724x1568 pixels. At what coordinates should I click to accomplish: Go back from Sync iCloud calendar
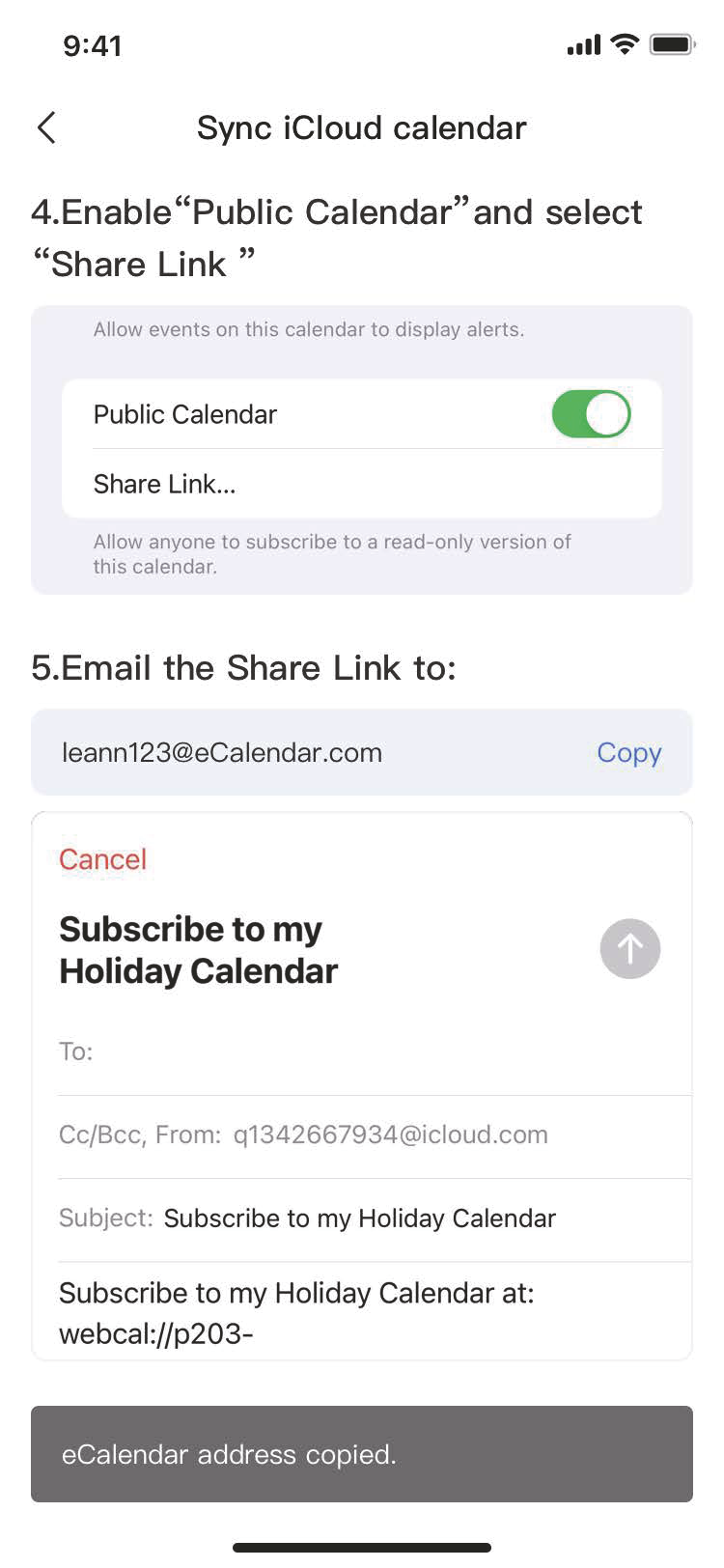coord(46,127)
